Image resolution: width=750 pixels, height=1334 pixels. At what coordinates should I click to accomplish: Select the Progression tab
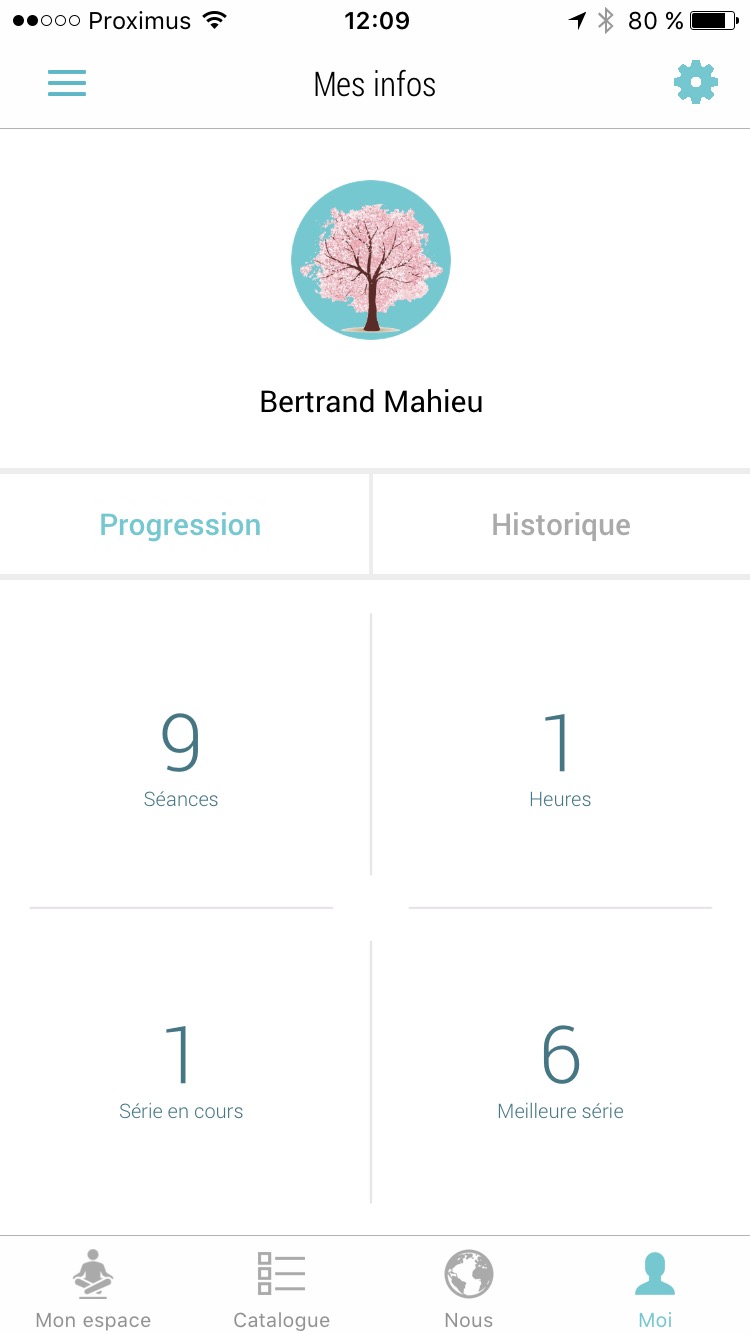pyautogui.click(x=181, y=525)
